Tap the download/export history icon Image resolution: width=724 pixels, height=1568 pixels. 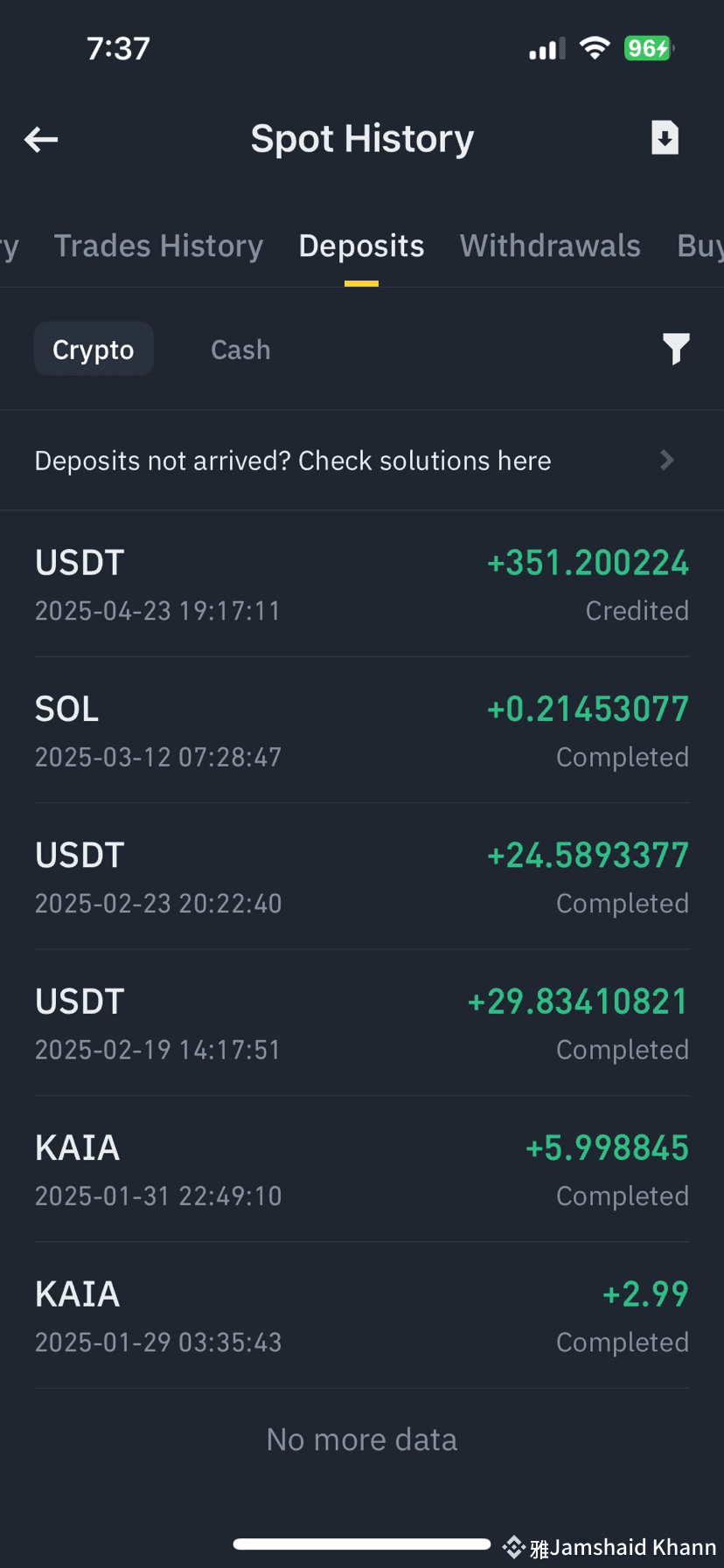pyautogui.click(x=665, y=137)
